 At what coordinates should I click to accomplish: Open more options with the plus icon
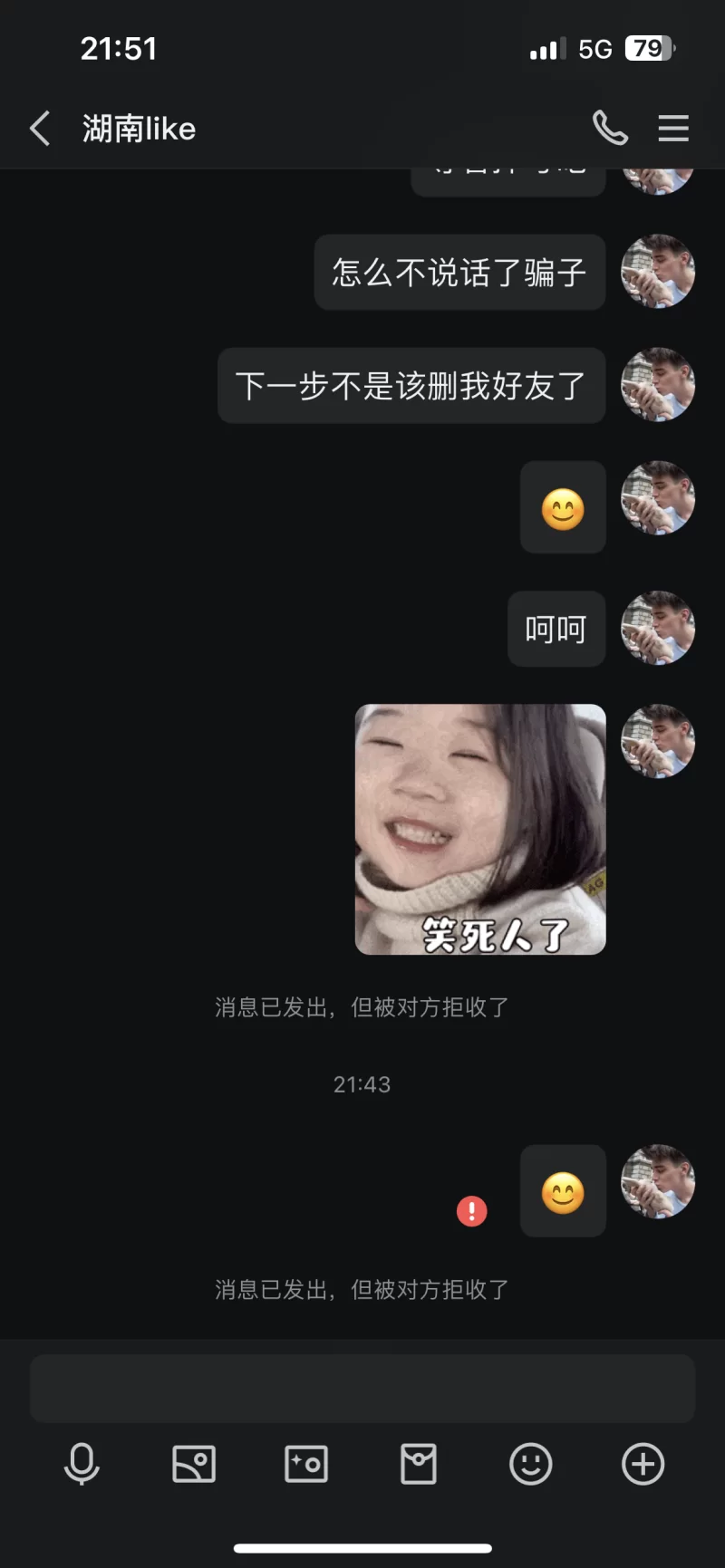point(643,1464)
